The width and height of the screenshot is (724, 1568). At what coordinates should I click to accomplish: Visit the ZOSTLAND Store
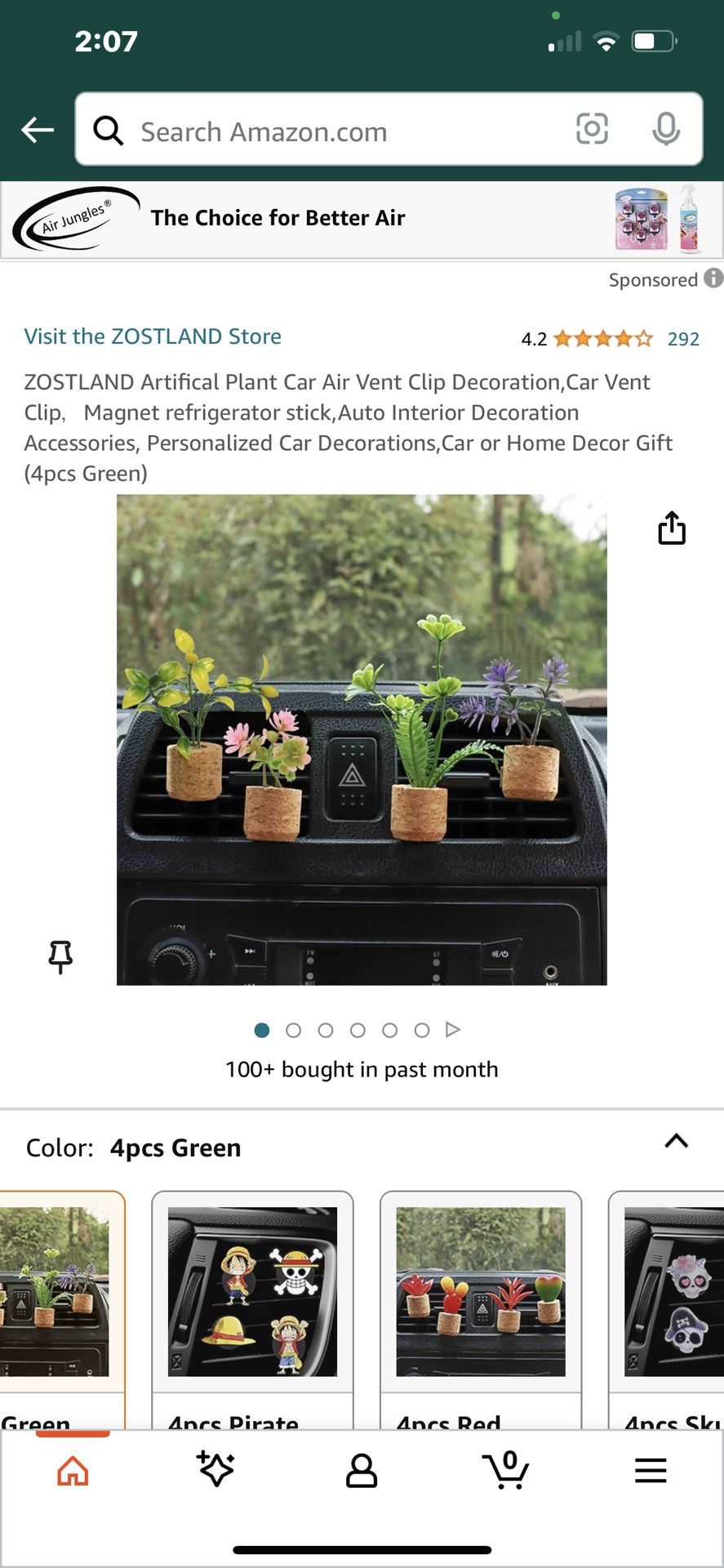pos(153,336)
